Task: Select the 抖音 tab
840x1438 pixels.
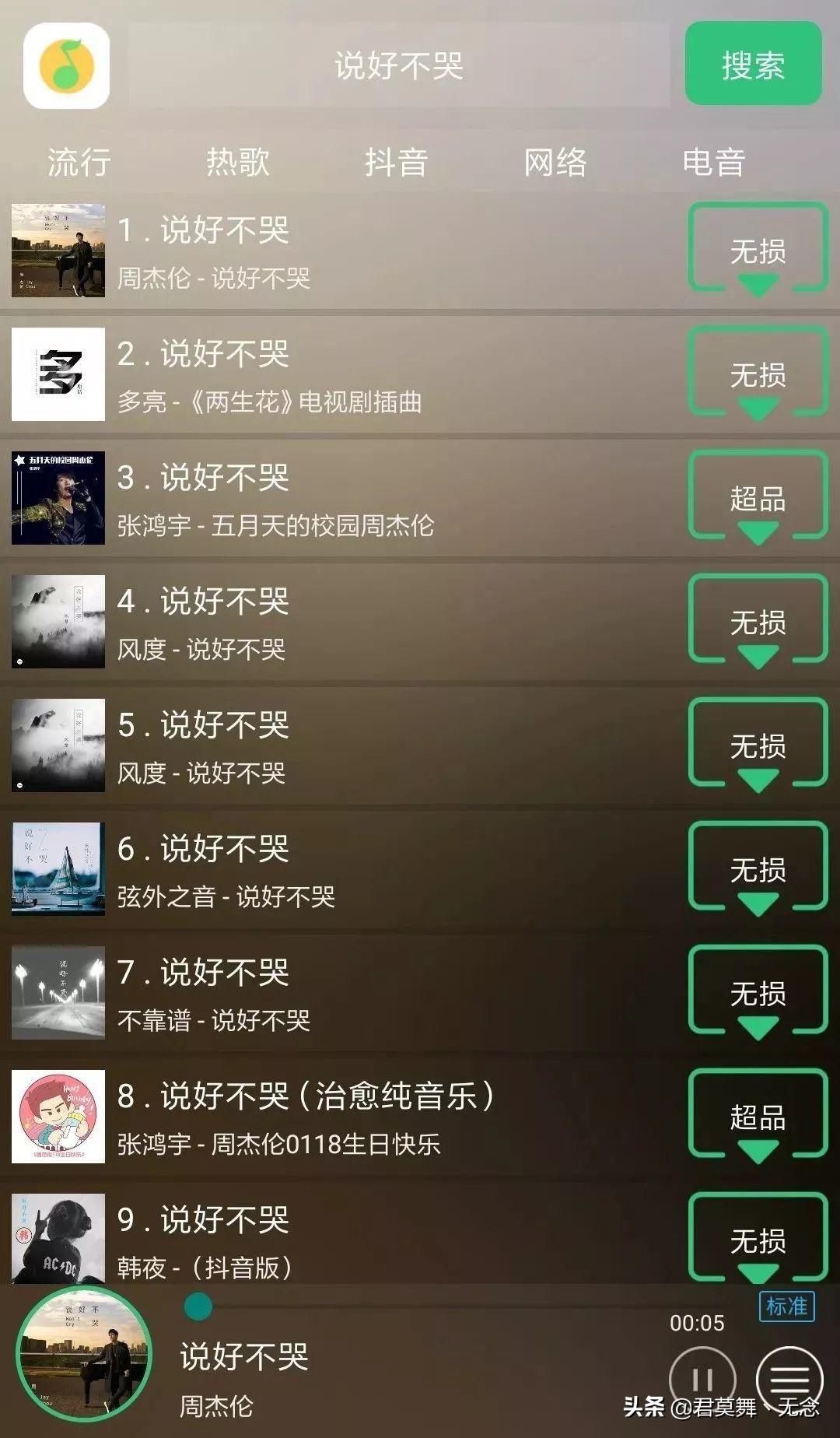Action: click(x=396, y=162)
